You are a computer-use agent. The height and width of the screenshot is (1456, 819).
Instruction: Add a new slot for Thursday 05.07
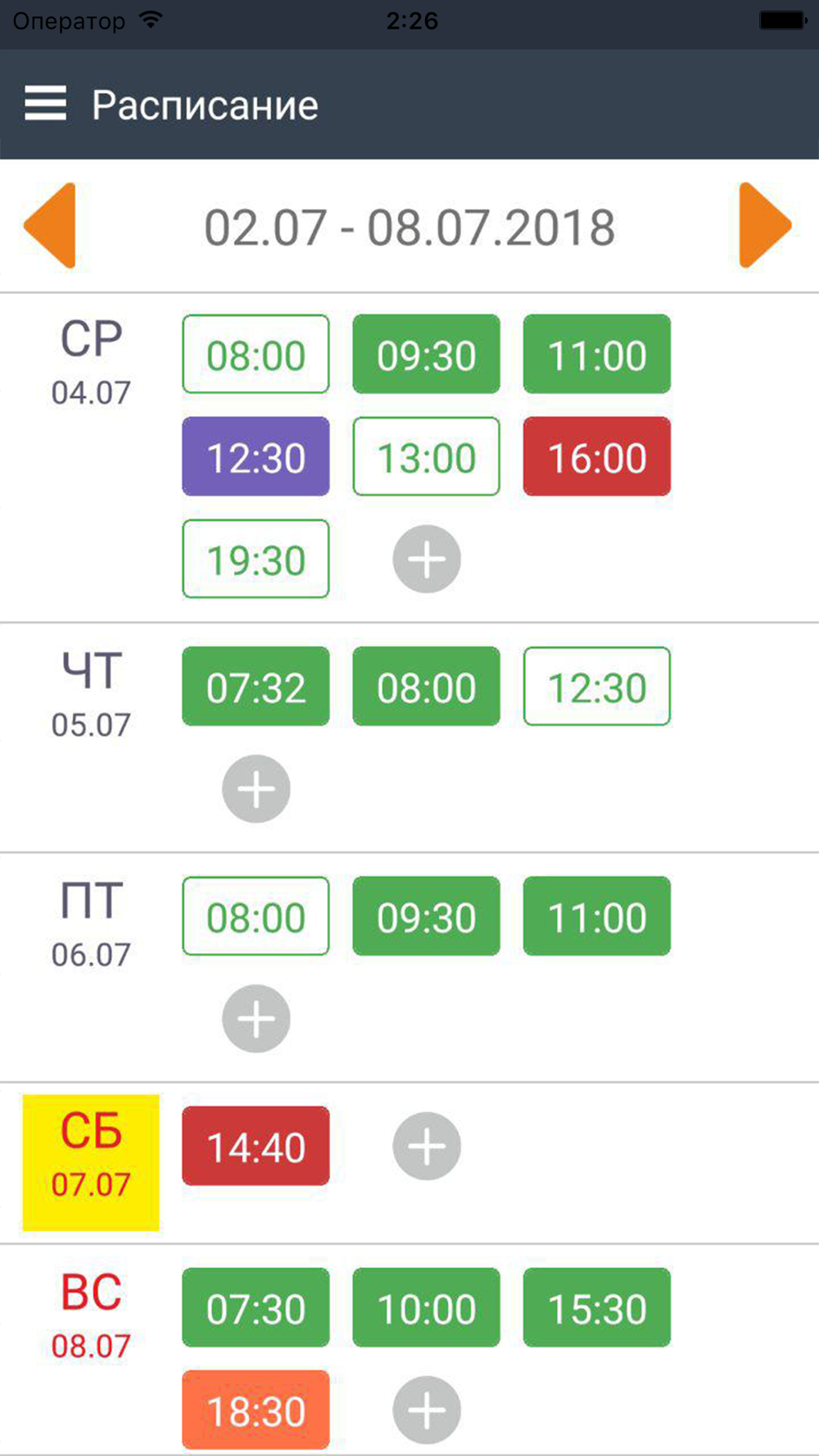click(256, 789)
